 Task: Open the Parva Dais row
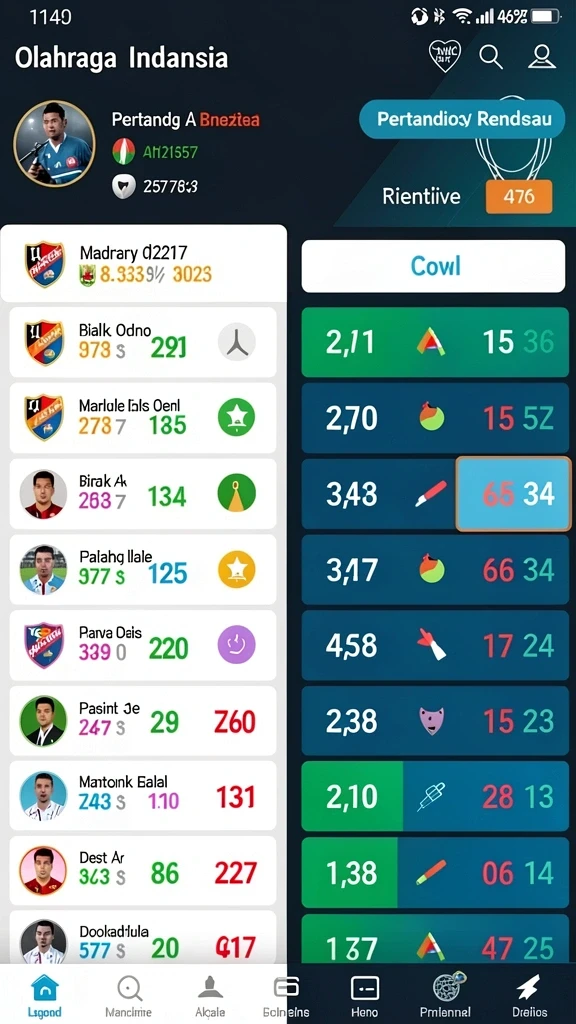point(143,645)
